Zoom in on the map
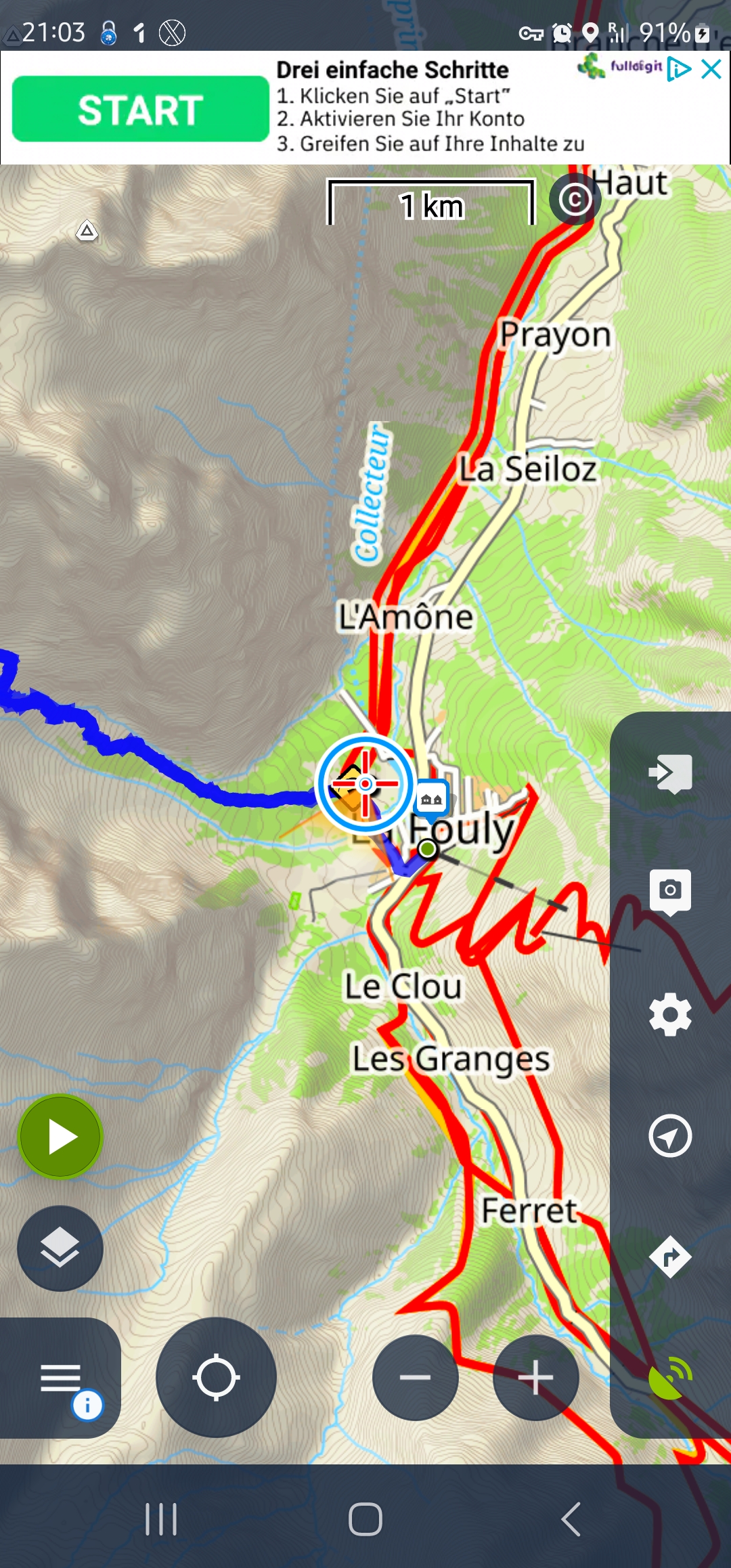 point(535,1377)
